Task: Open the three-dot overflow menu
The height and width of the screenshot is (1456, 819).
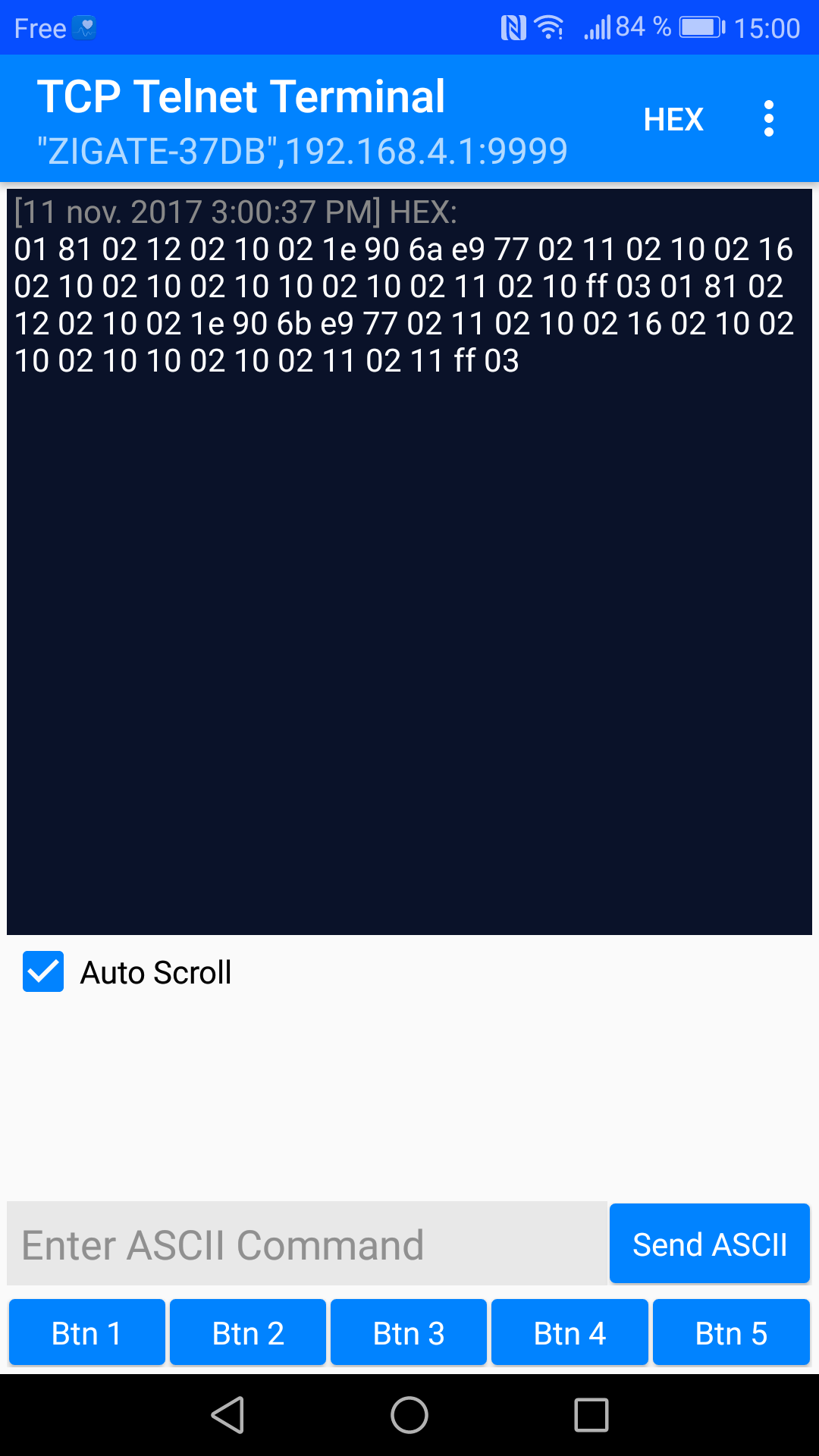Action: (x=769, y=119)
